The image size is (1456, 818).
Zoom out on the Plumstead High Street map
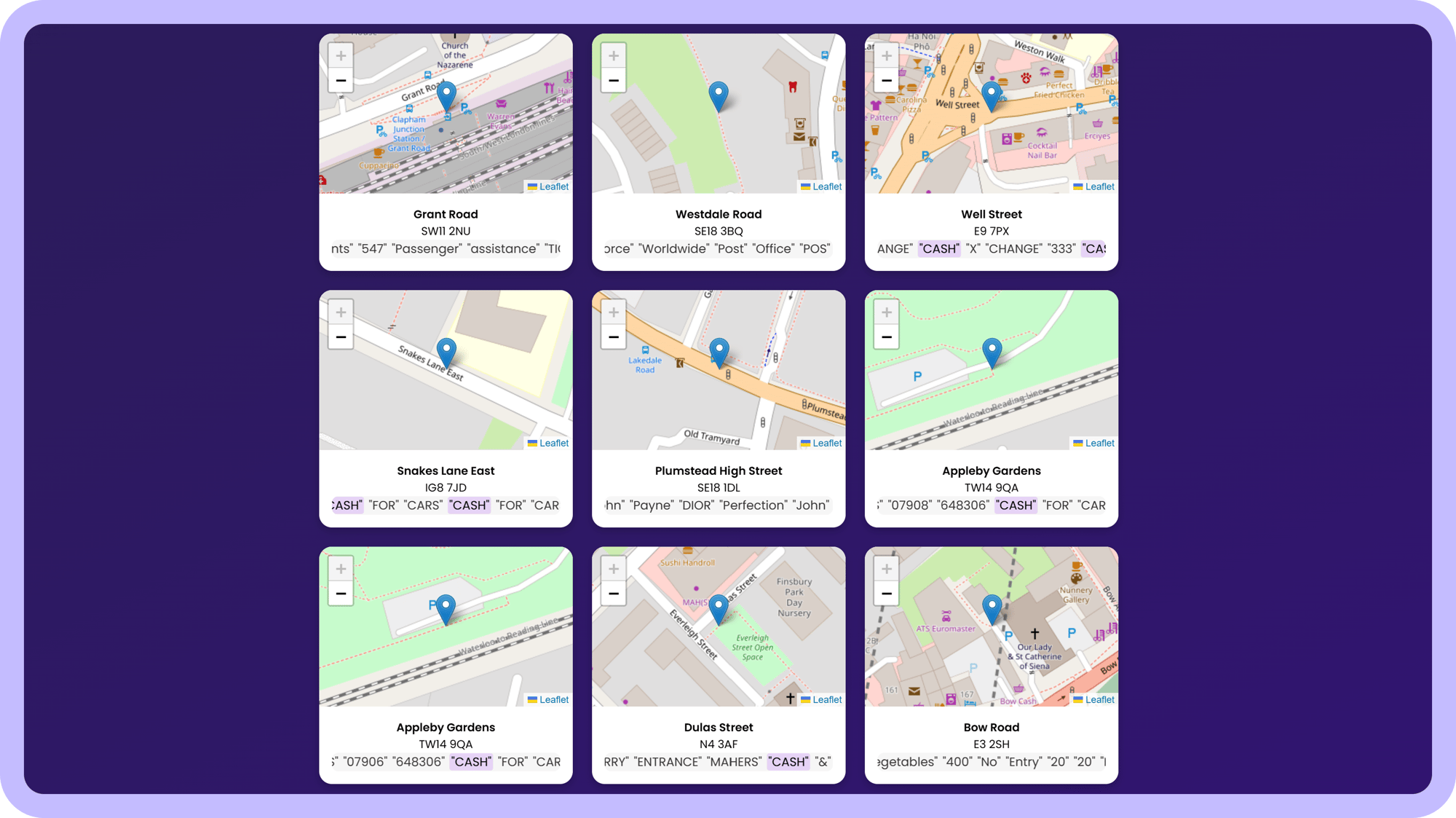614,337
